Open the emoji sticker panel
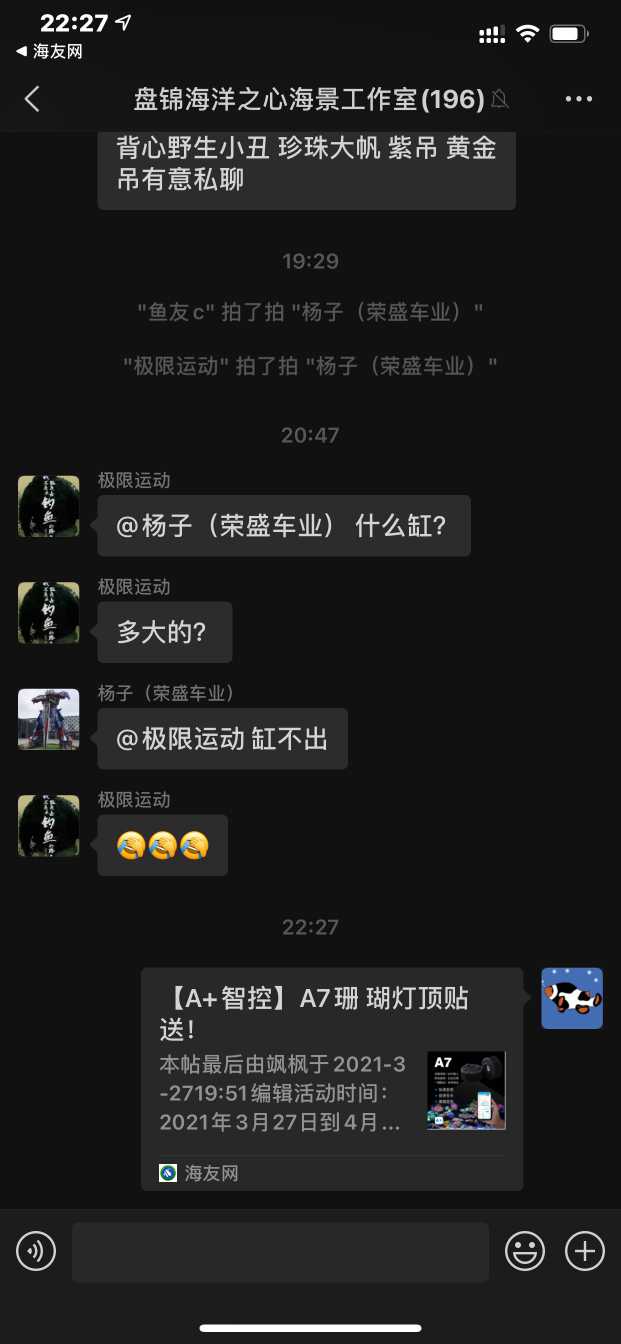Screen dimensions: 621x1344 [525, 1251]
